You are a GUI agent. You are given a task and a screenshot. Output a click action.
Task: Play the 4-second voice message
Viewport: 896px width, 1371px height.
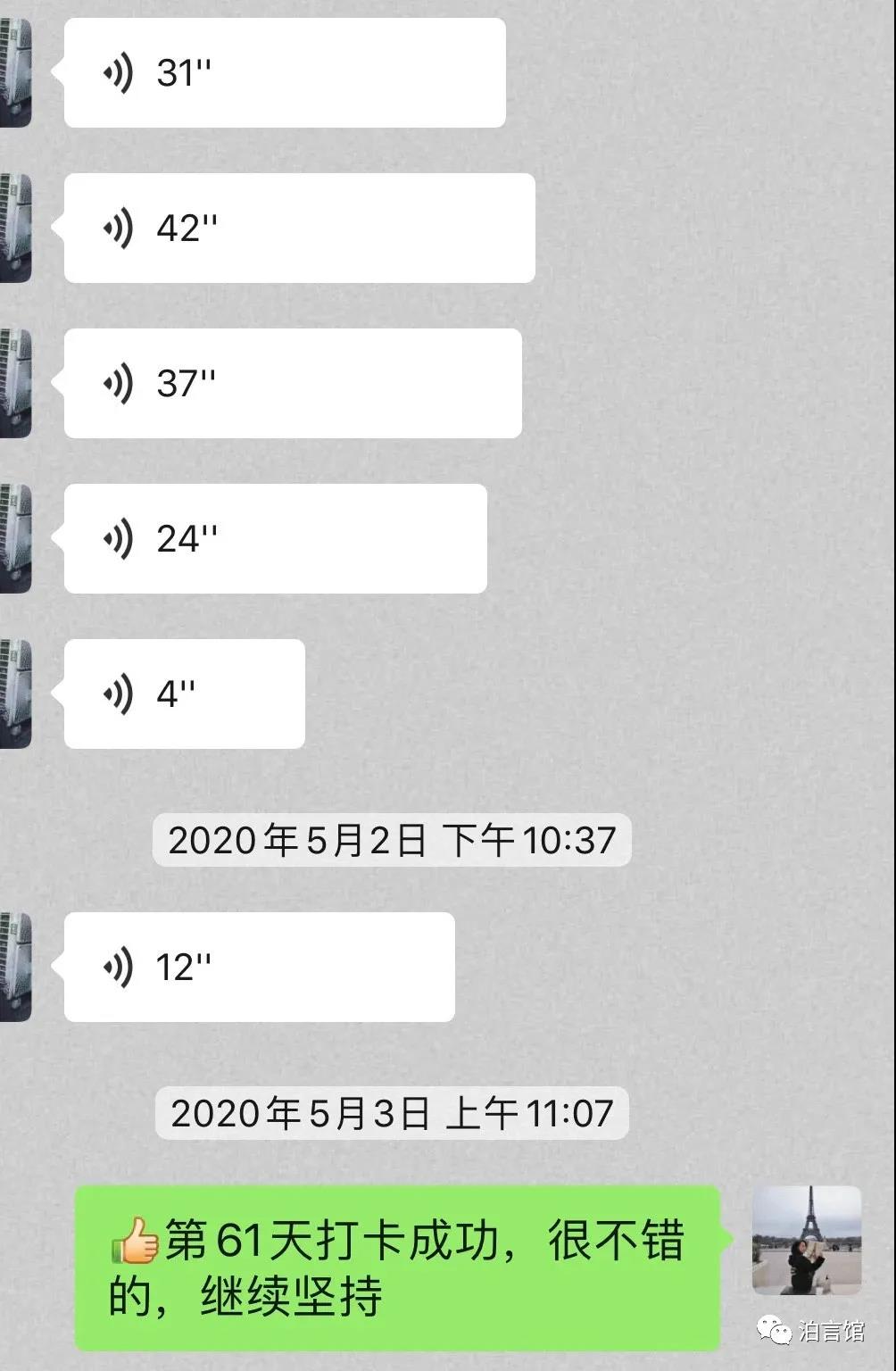[184, 694]
